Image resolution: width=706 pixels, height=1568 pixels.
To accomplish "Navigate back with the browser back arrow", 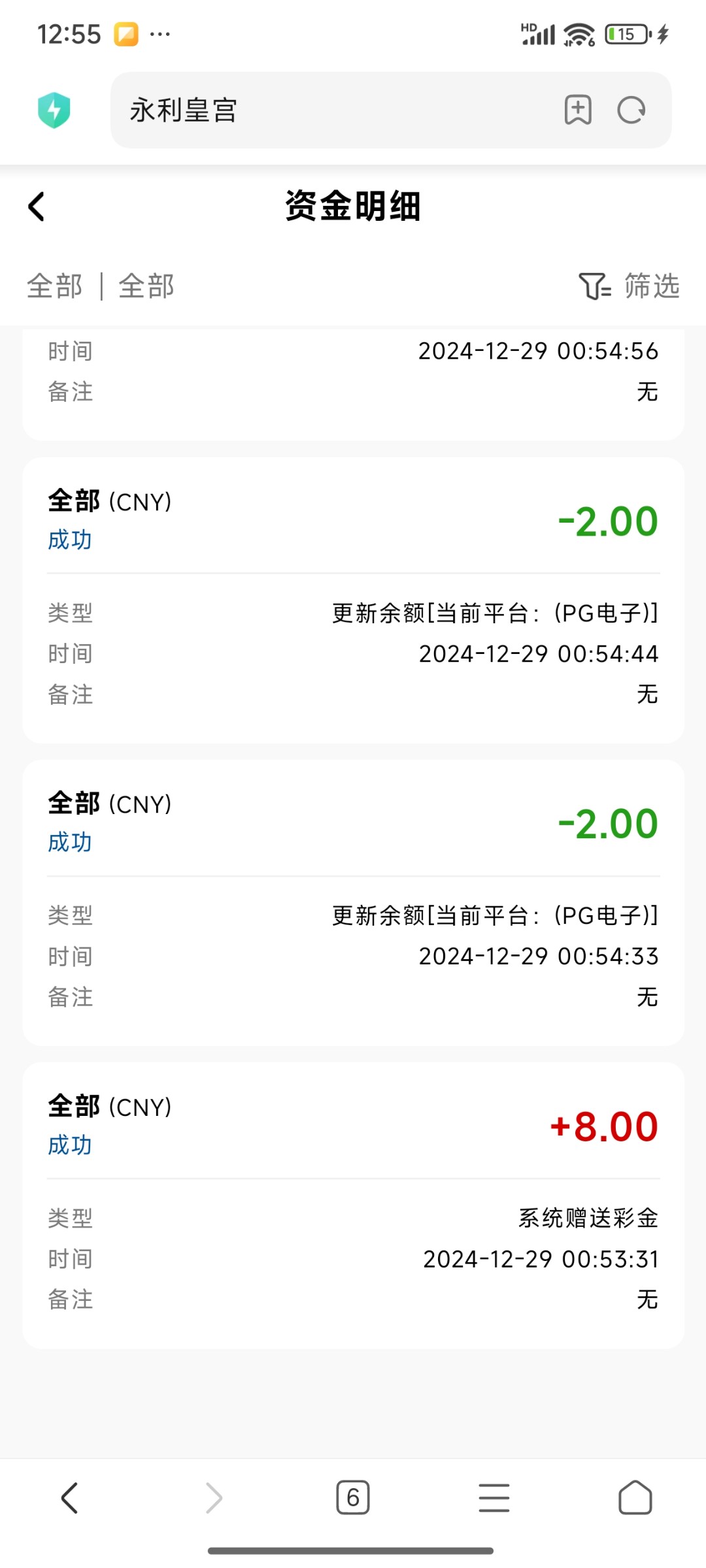I will 69,1497.
